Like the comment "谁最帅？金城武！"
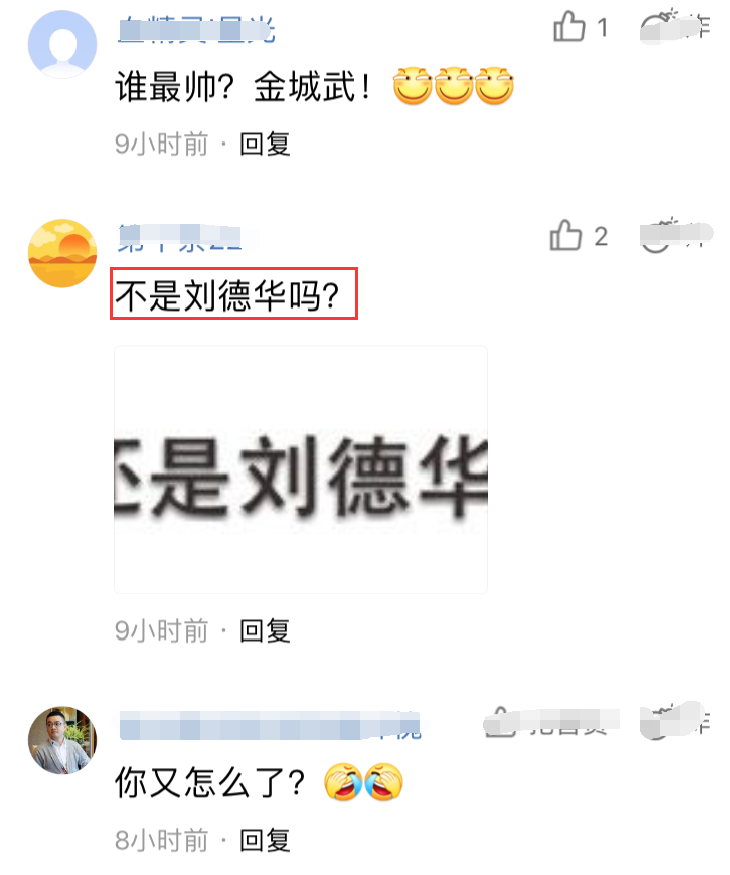This screenshot has width=730, height=875. point(569,27)
